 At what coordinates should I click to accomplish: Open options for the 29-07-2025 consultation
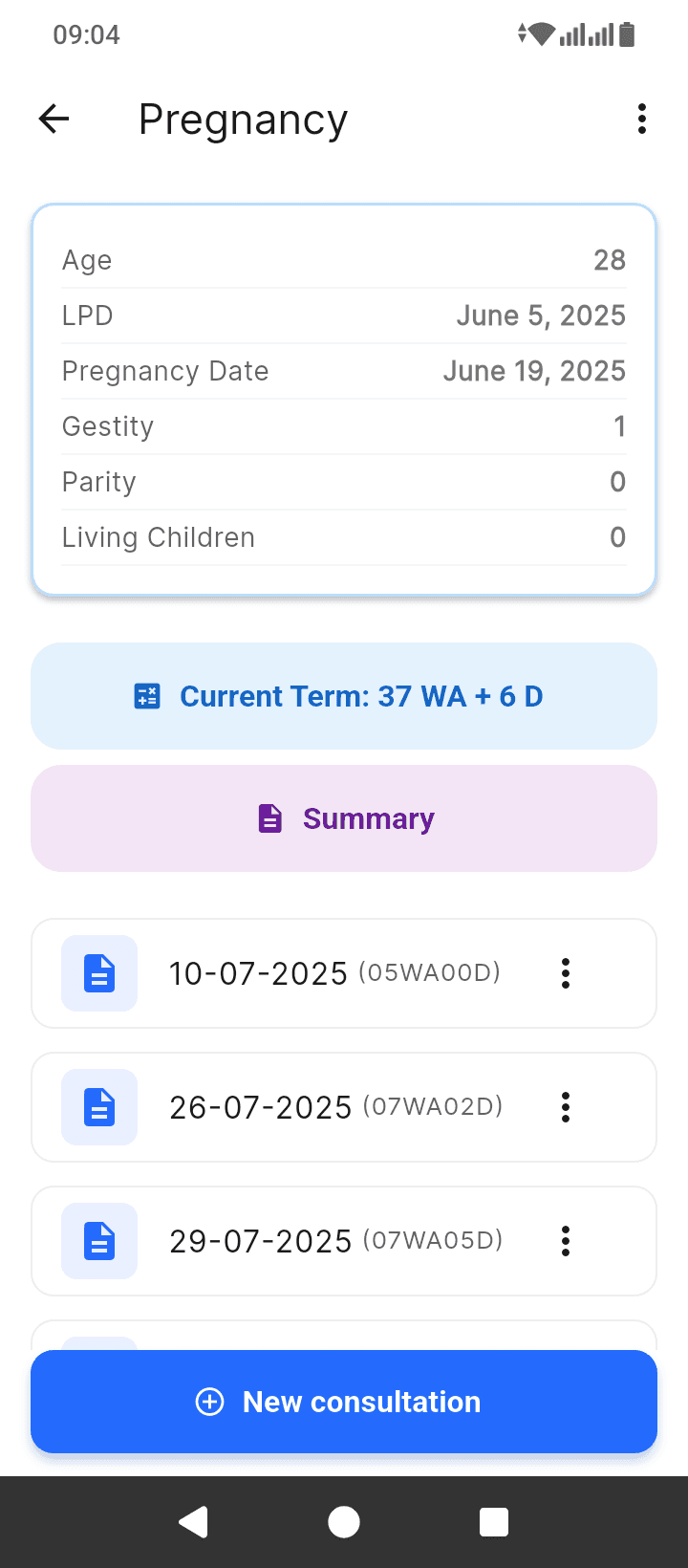click(x=565, y=1241)
